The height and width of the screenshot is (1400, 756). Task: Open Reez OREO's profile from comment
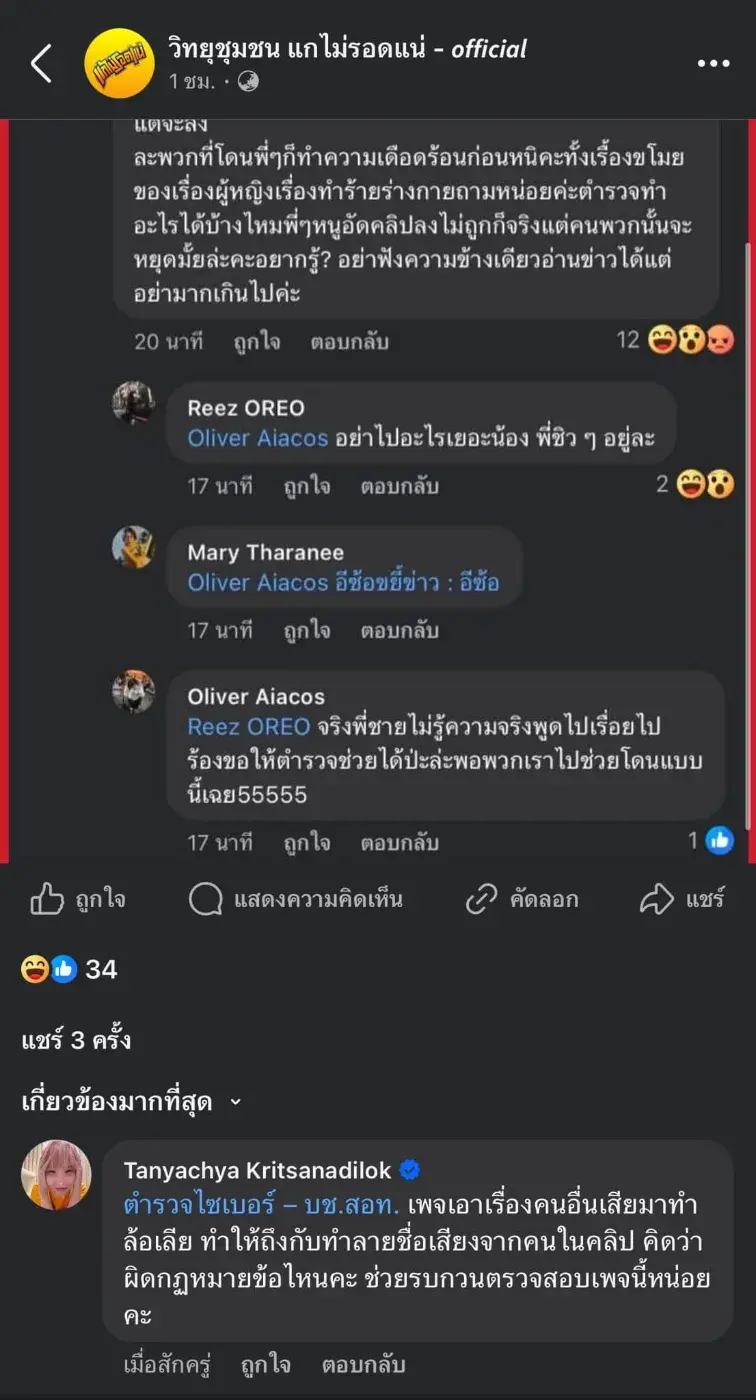point(245,408)
